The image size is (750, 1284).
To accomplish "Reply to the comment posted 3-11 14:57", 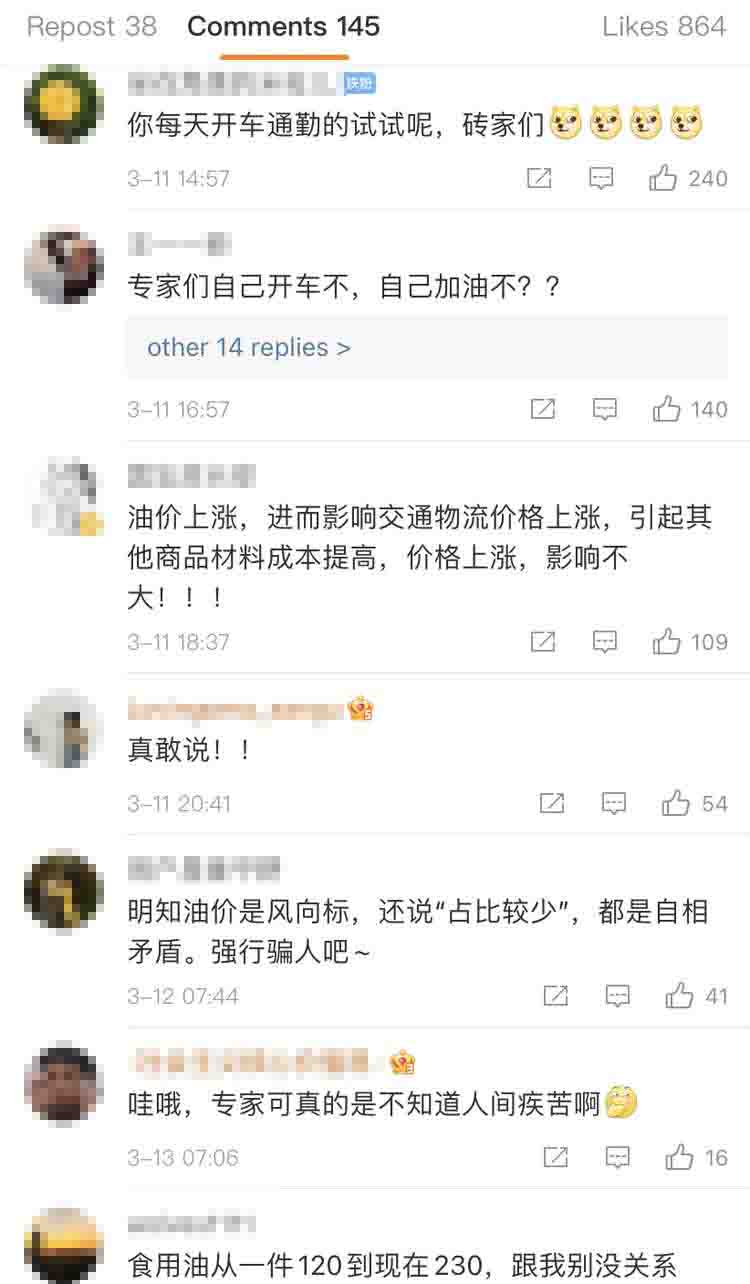I will pyautogui.click(x=601, y=178).
